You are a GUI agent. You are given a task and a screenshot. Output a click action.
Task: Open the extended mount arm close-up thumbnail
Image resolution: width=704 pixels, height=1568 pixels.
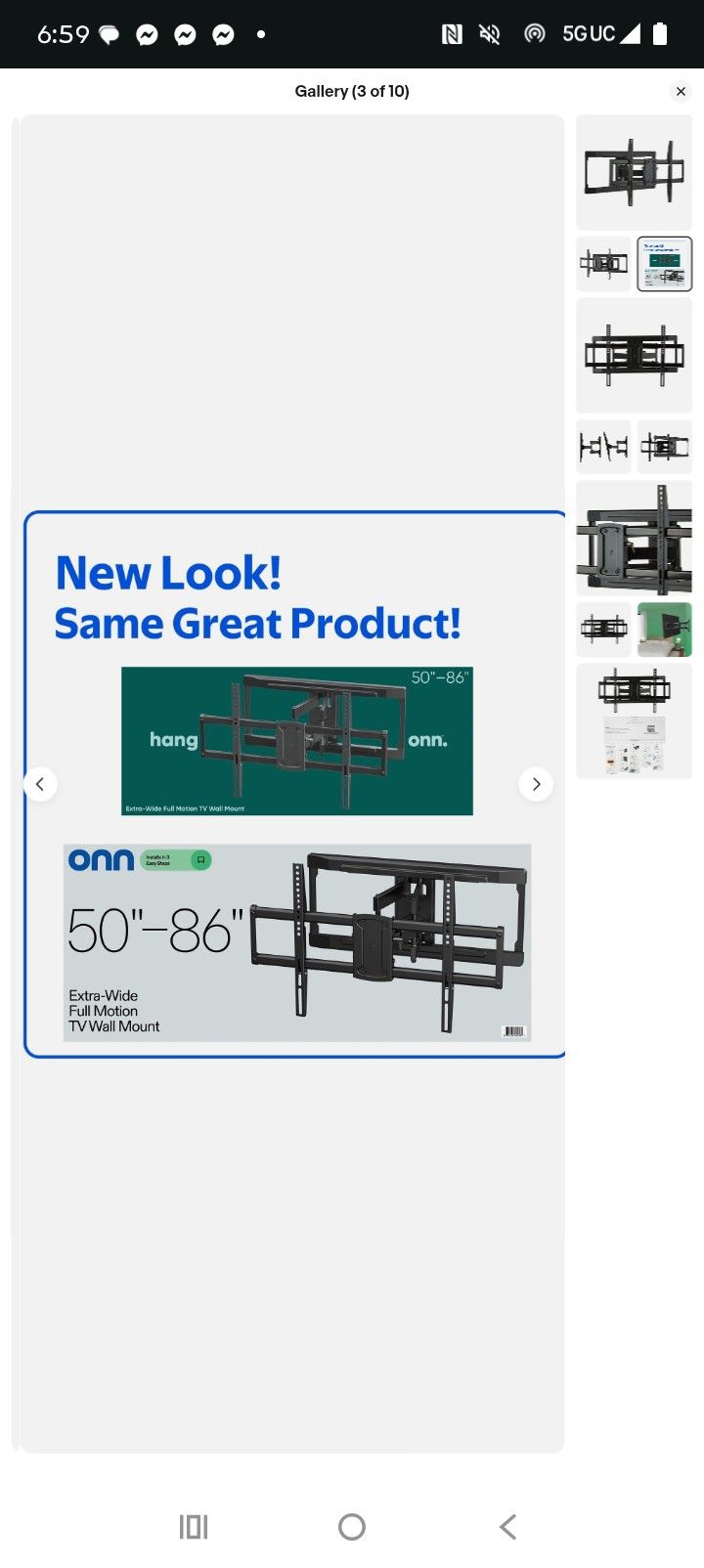(634, 539)
